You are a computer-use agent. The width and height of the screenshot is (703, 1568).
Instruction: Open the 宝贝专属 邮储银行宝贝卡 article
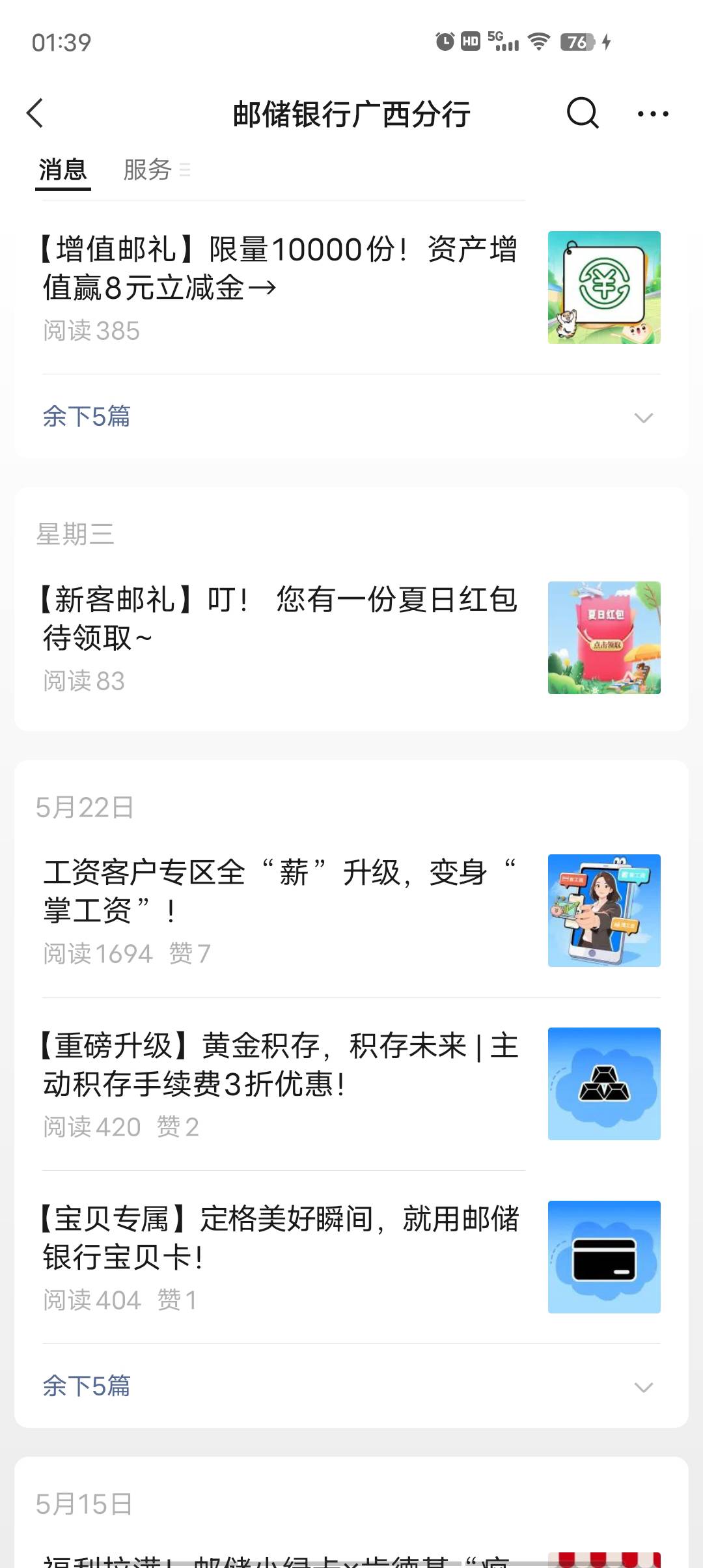351,1257
